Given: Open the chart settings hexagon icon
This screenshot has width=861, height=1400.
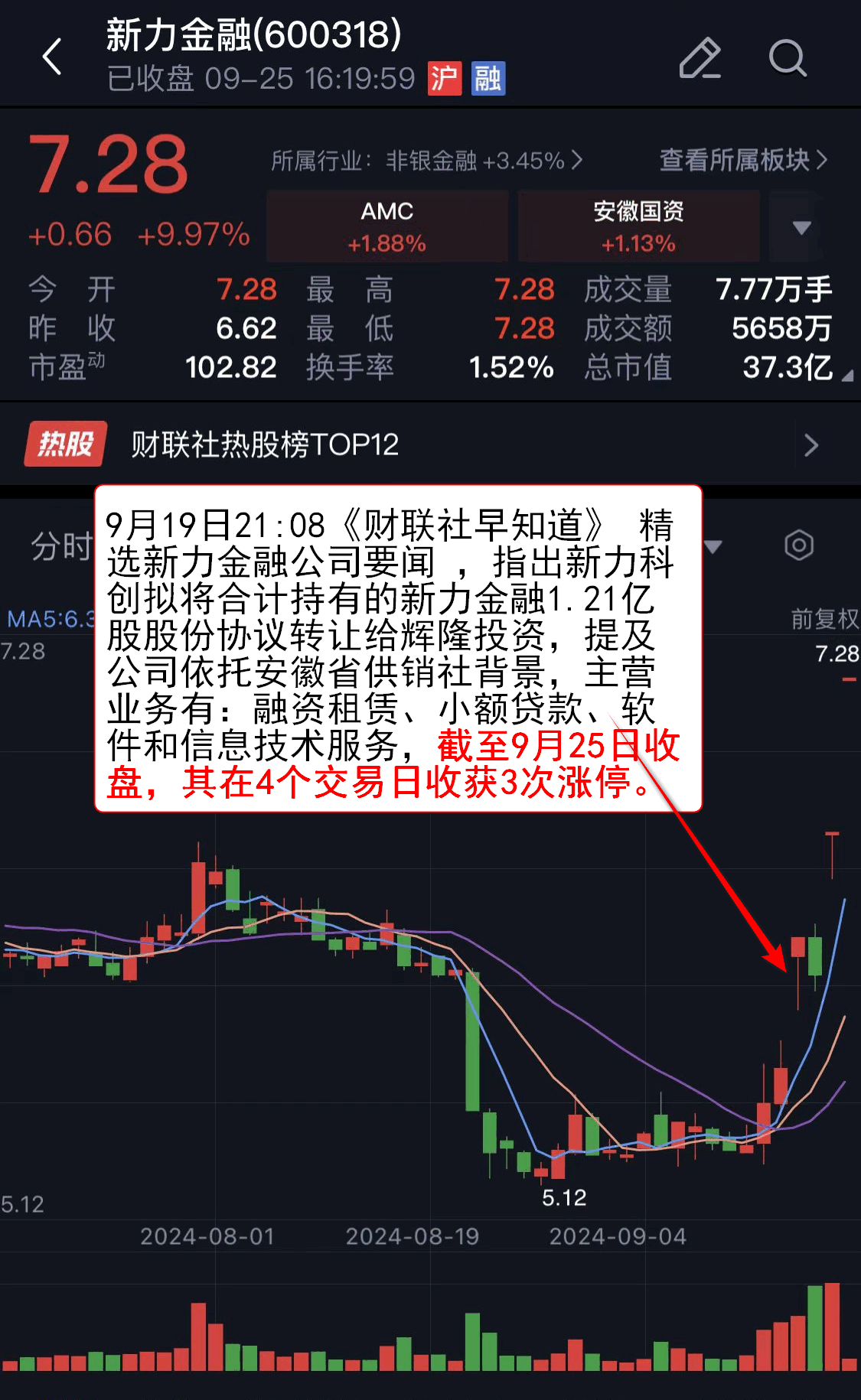Looking at the screenshot, I should coord(798,545).
